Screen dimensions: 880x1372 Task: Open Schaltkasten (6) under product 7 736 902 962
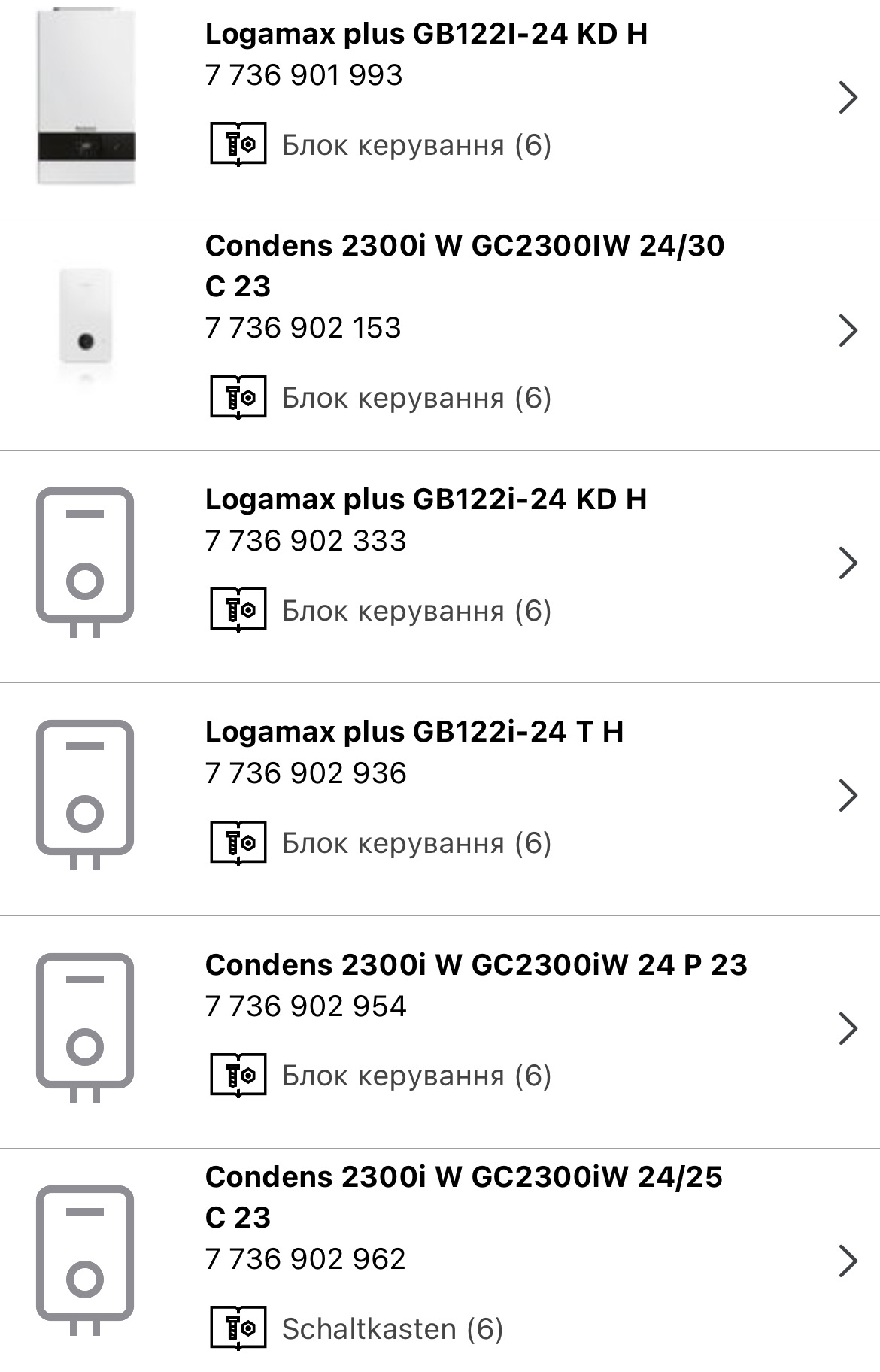click(x=391, y=1329)
